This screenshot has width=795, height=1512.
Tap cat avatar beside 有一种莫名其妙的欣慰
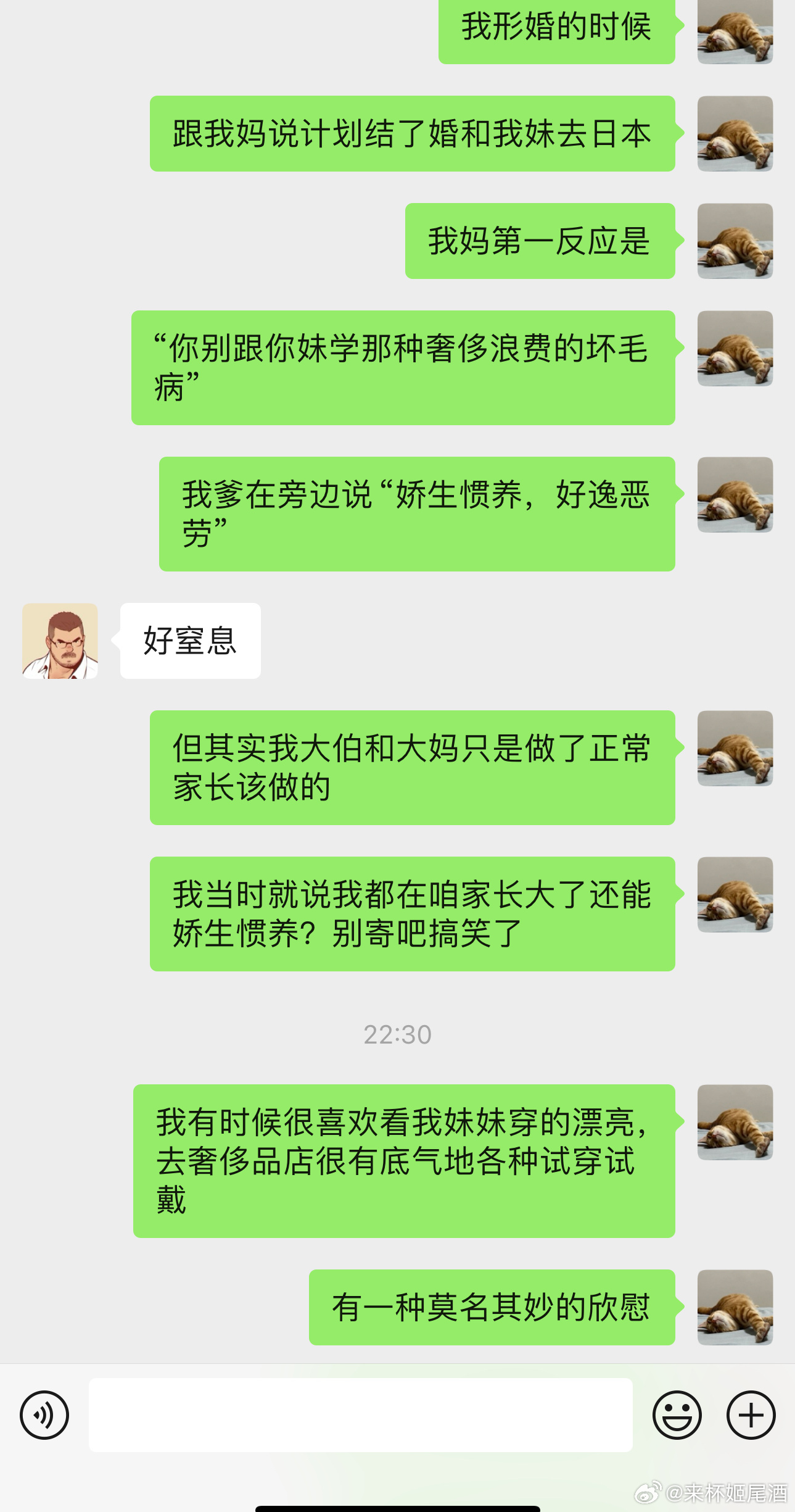pyautogui.click(x=735, y=1307)
